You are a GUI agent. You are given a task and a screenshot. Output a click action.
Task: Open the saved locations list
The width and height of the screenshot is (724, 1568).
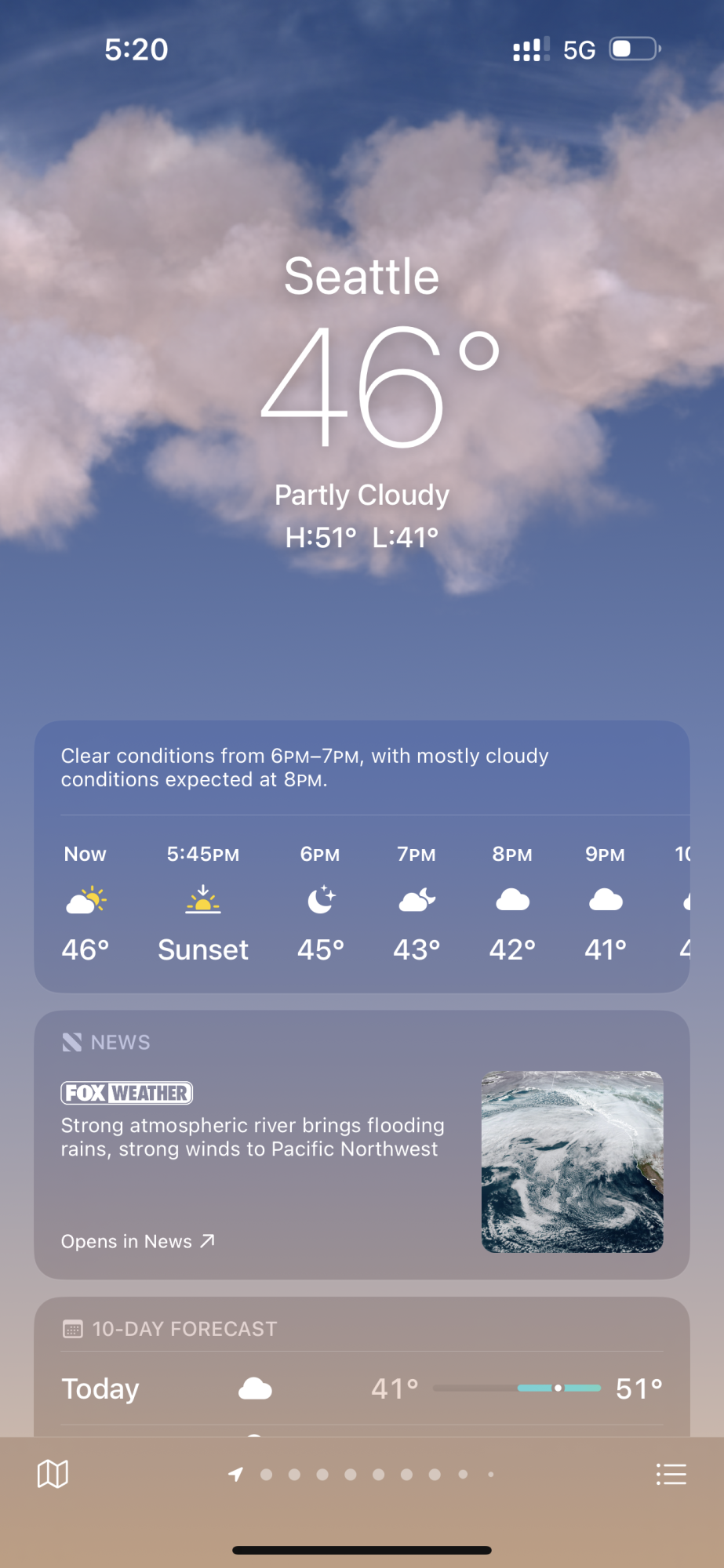[671, 1474]
